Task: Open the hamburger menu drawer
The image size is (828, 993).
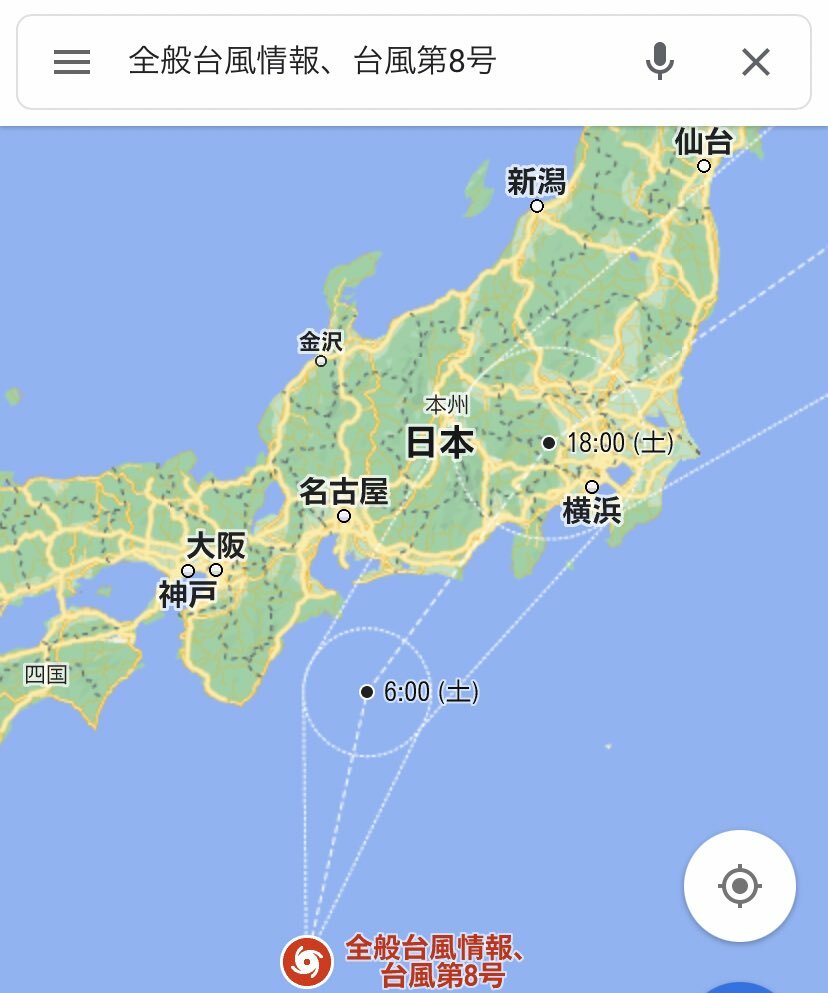Action: click(72, 63)
